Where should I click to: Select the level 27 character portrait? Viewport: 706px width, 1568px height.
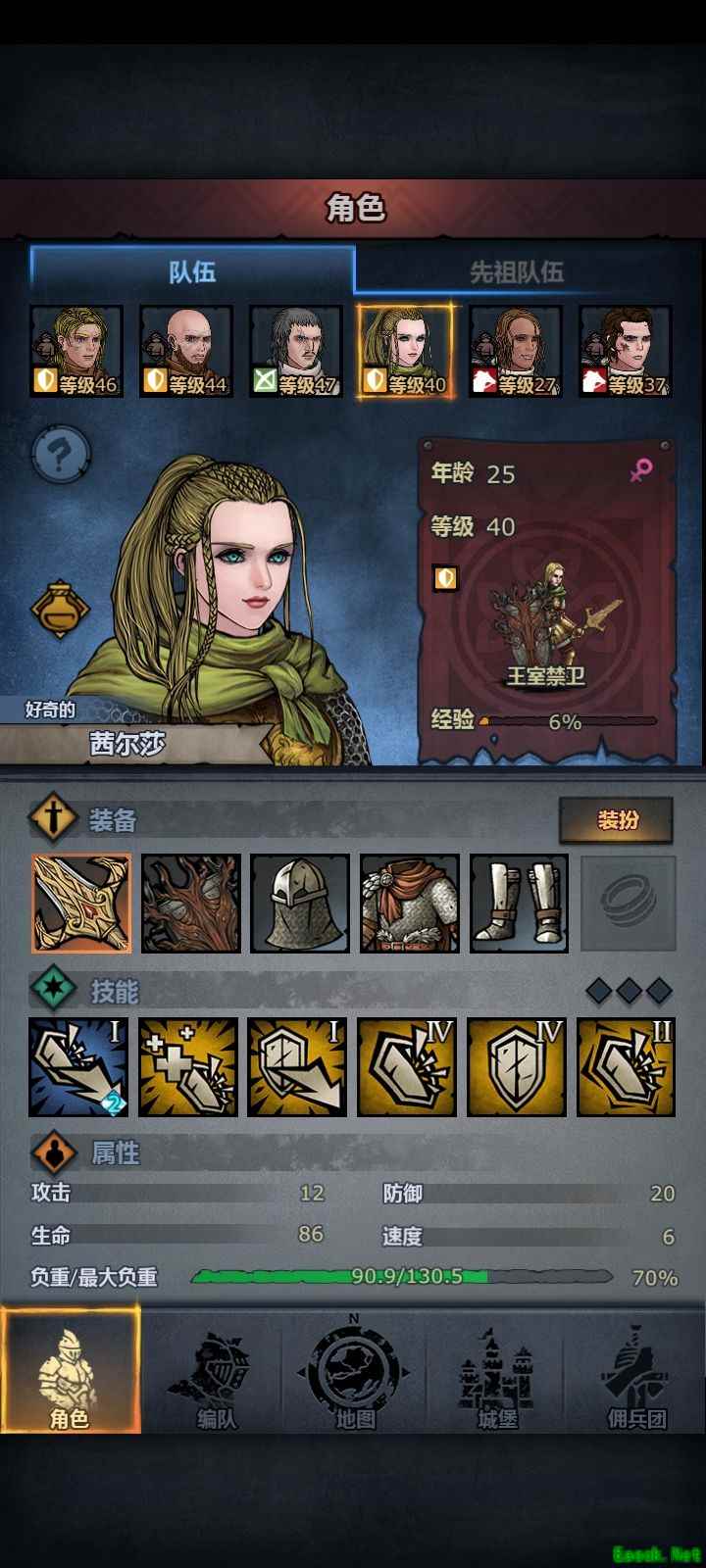click(x=516, y=351)
